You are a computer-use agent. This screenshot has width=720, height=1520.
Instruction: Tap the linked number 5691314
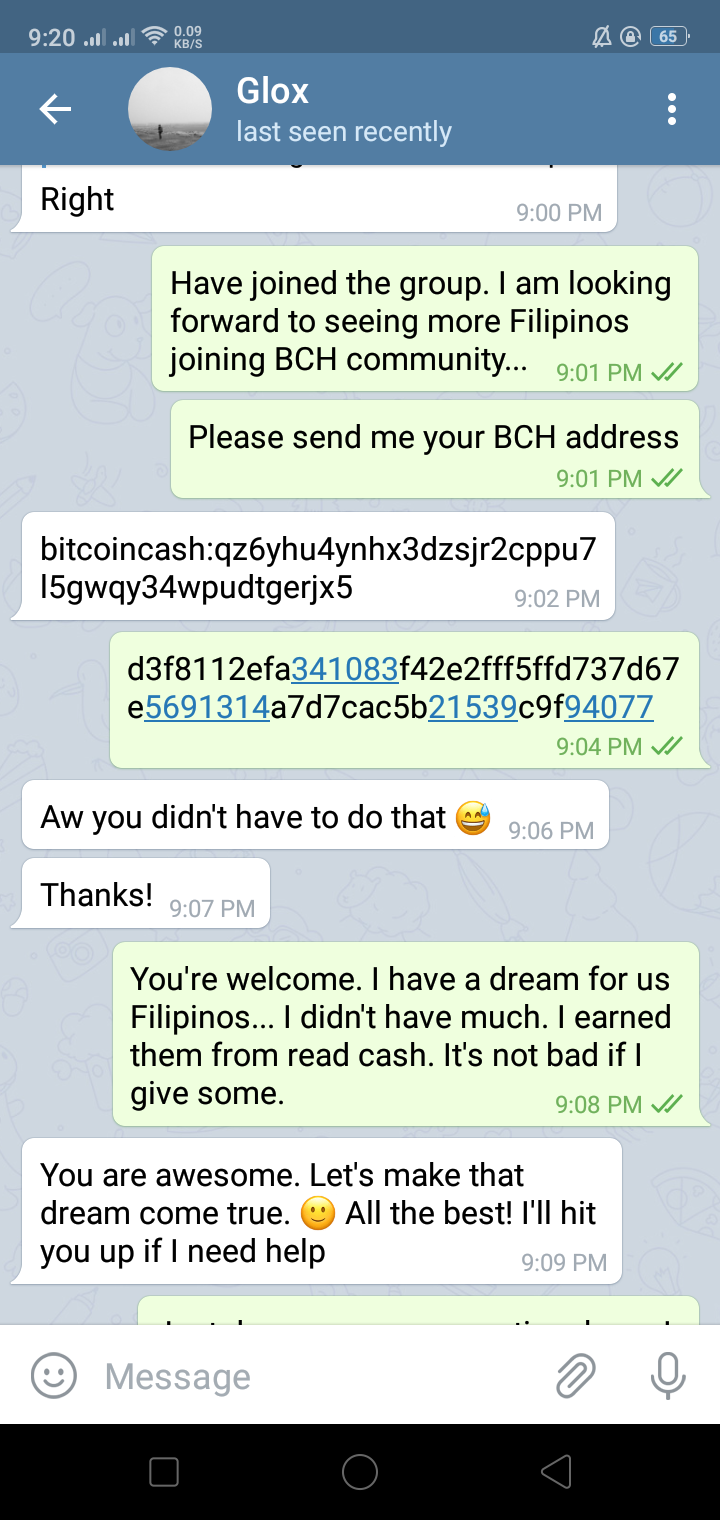tap(207, 707)
